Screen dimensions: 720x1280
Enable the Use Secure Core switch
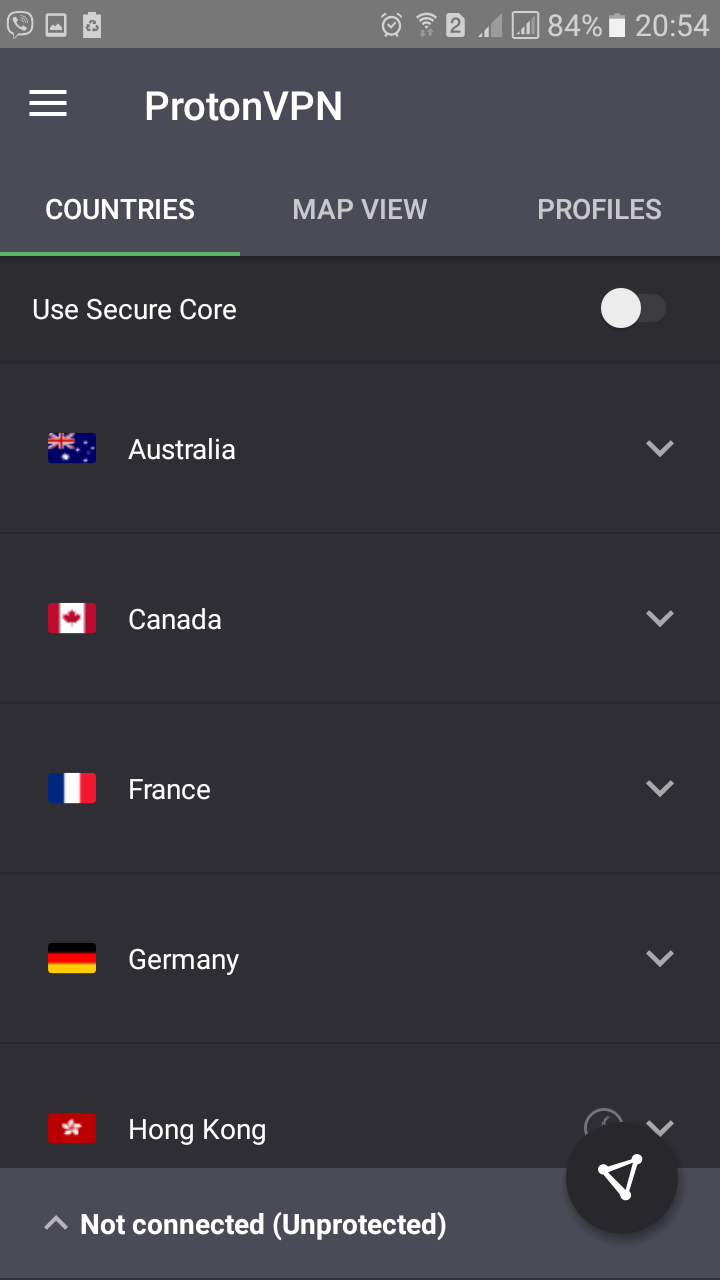[x=633, y=309]
